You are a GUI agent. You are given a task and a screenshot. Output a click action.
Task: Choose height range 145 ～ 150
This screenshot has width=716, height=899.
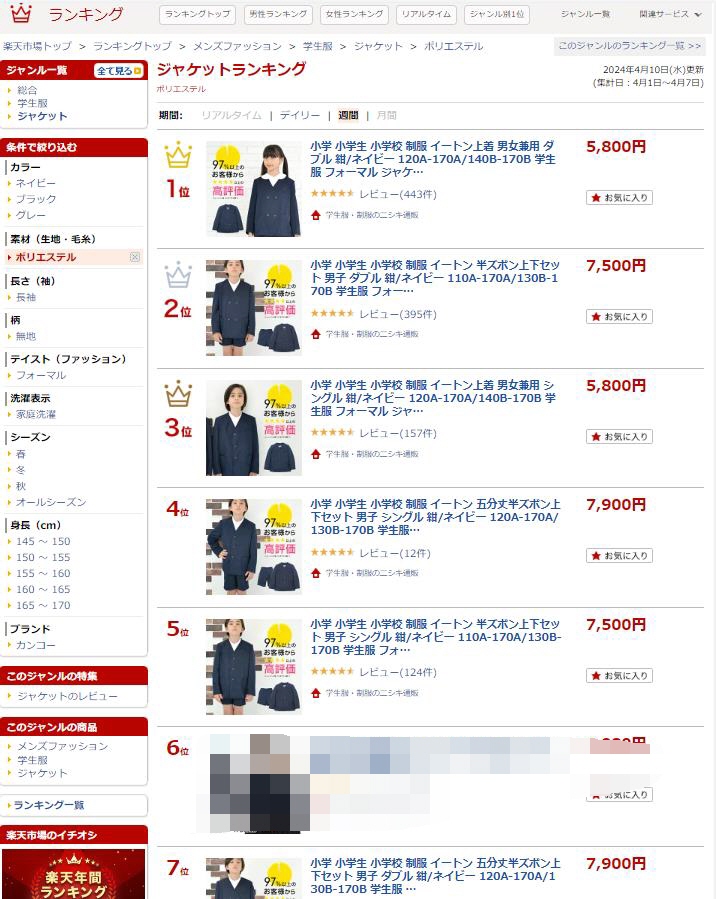43,541
